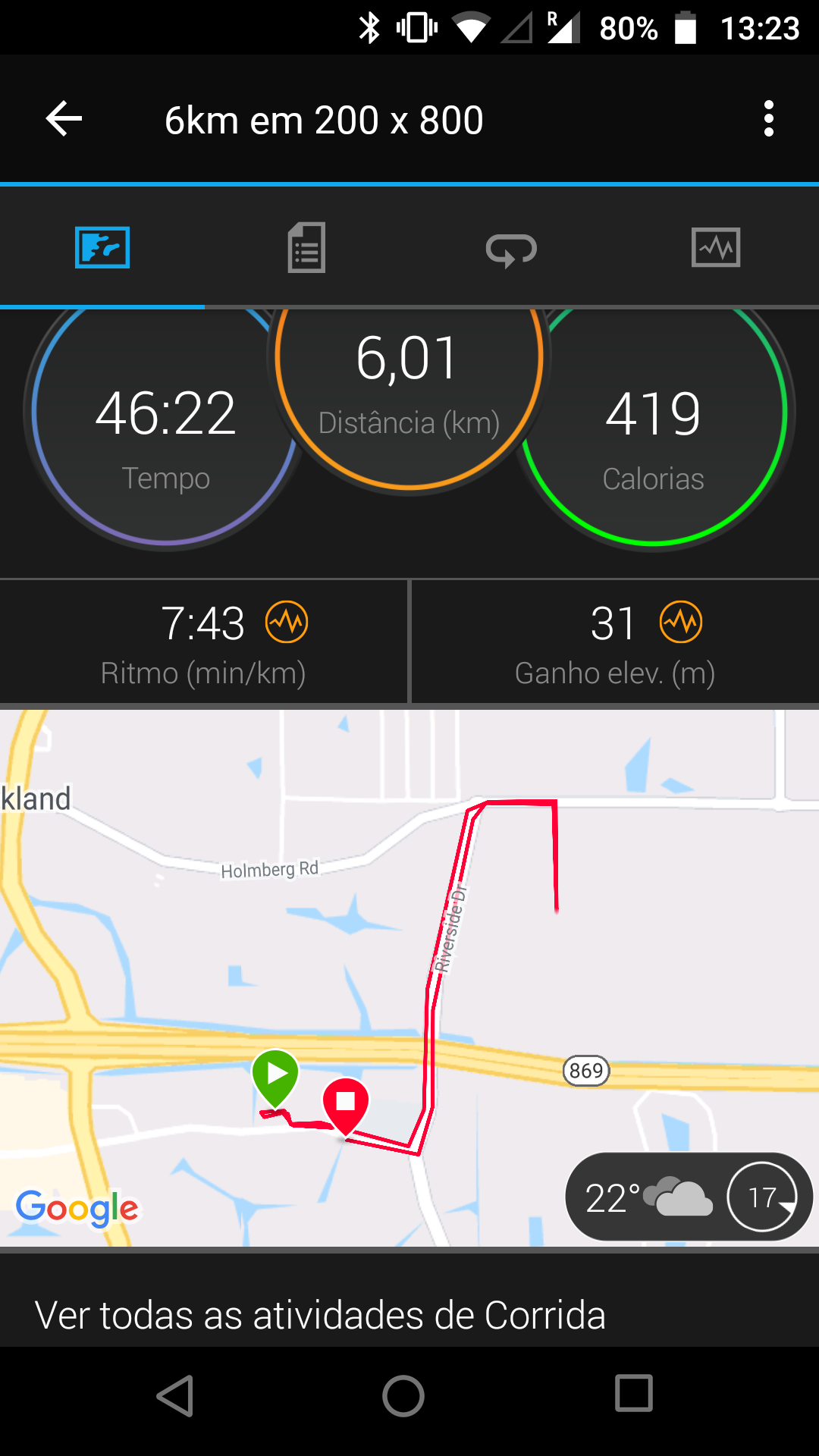Go back using the arrow icon
Viewport: 819px width, 1456px height.
[64, 119]
